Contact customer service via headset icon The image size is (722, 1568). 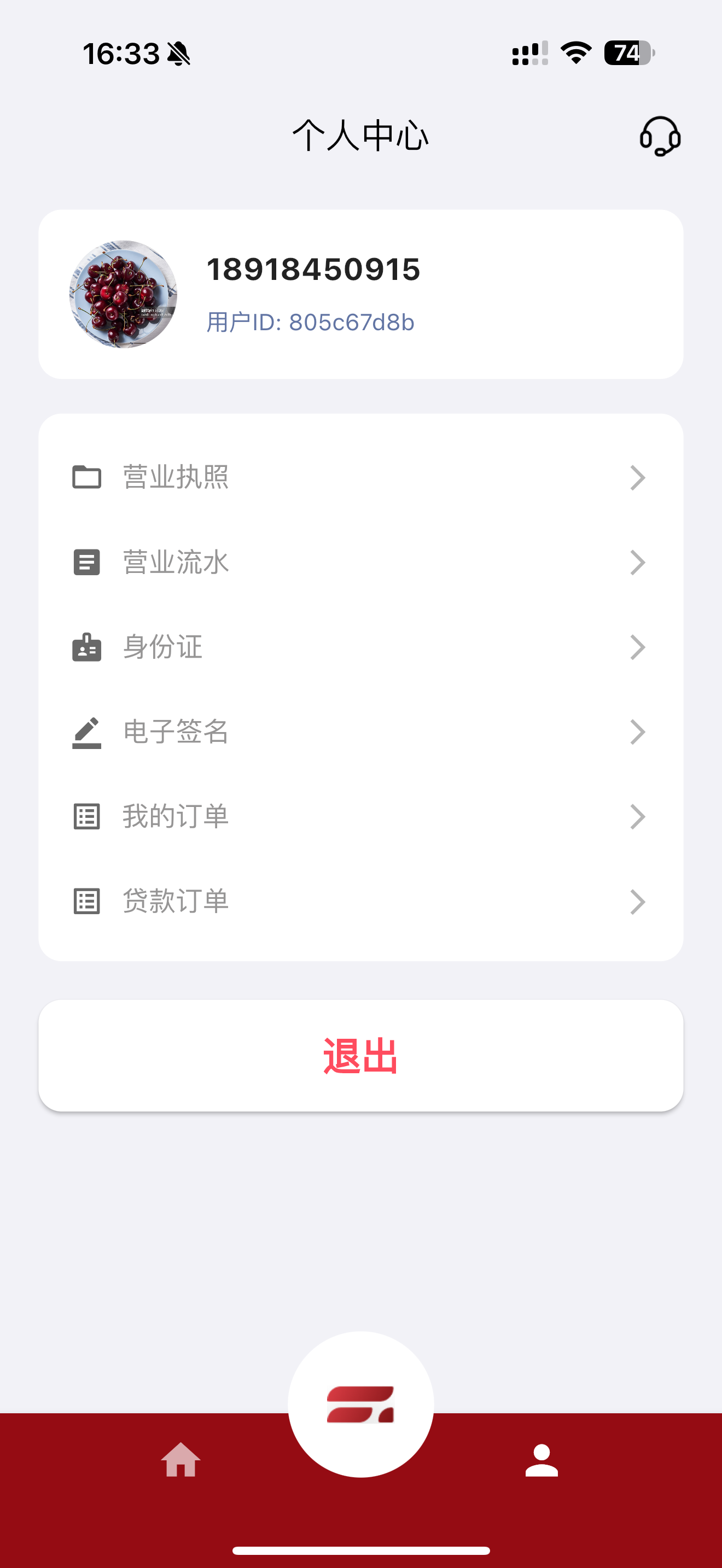tap(660, 136)
